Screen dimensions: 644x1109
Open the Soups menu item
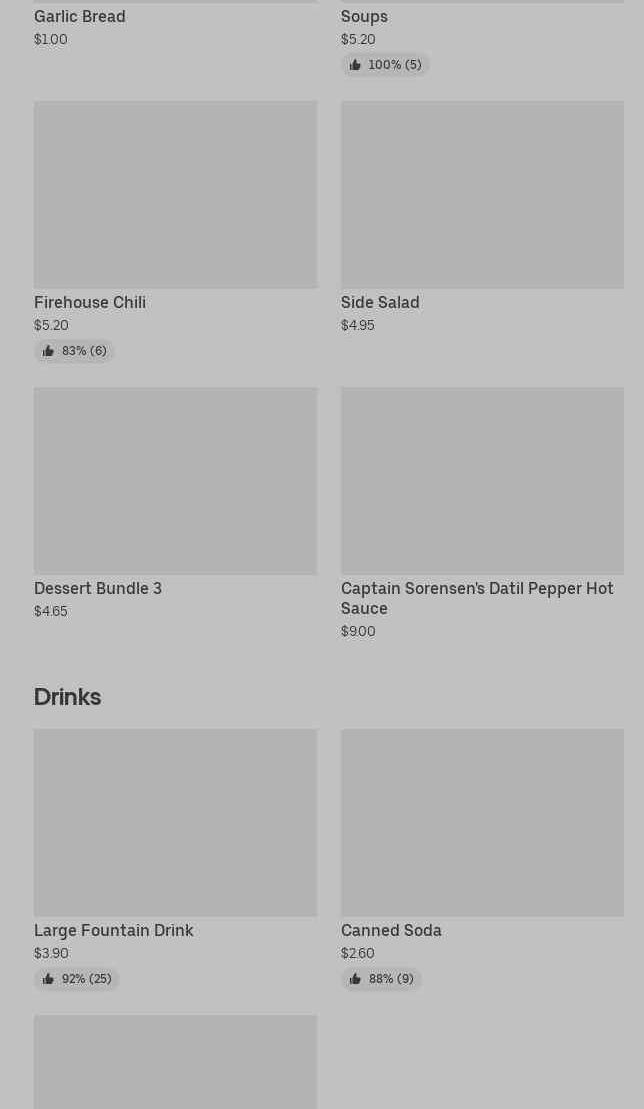(364, 17)
